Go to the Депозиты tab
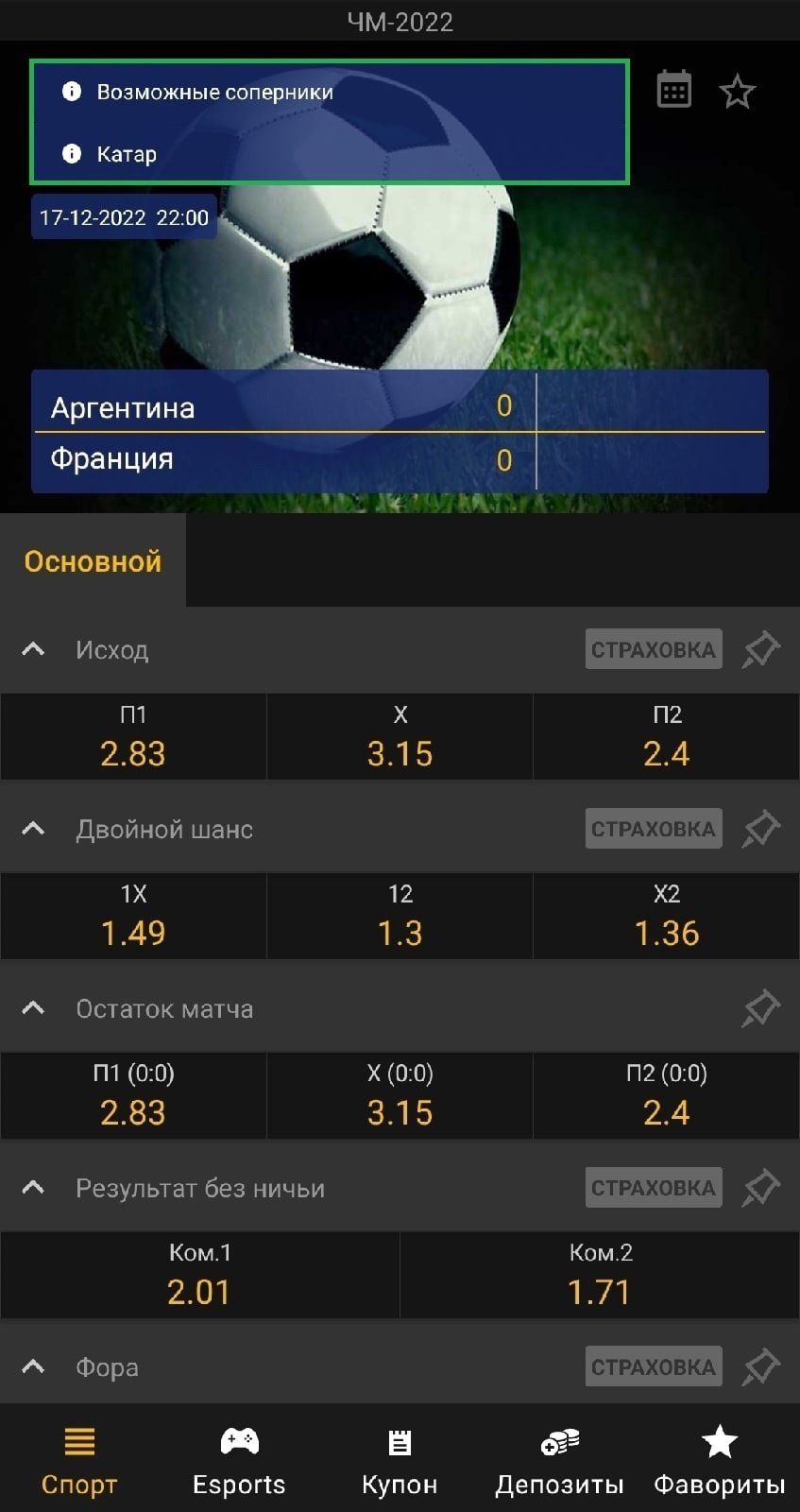 pyautogui.click(x=559, y=1460)
